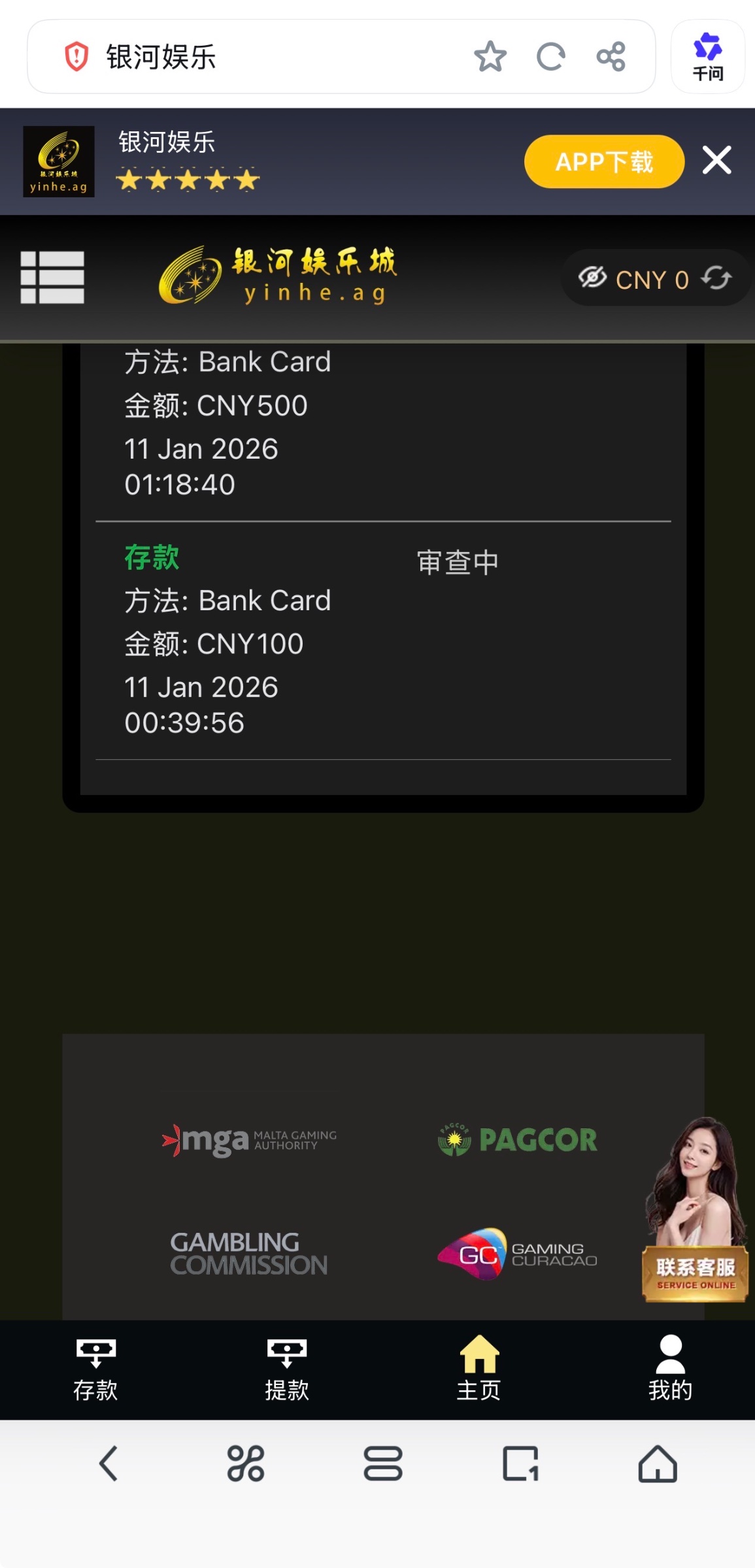Dismiss the app download banner
The width and height of the screenshot is (755, 1568).
click(x=716, y=160)
